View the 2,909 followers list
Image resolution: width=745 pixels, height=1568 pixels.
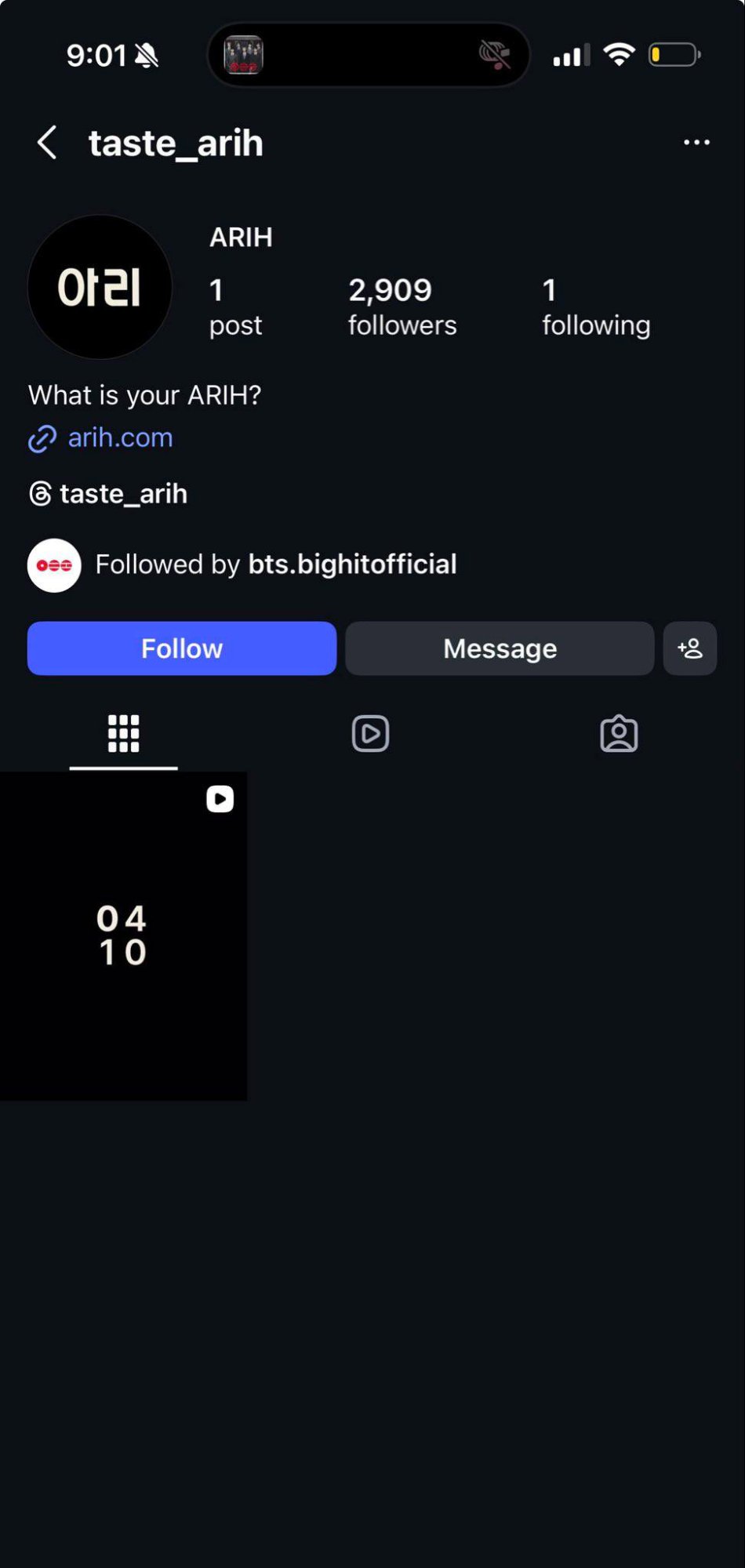[402, 306]
